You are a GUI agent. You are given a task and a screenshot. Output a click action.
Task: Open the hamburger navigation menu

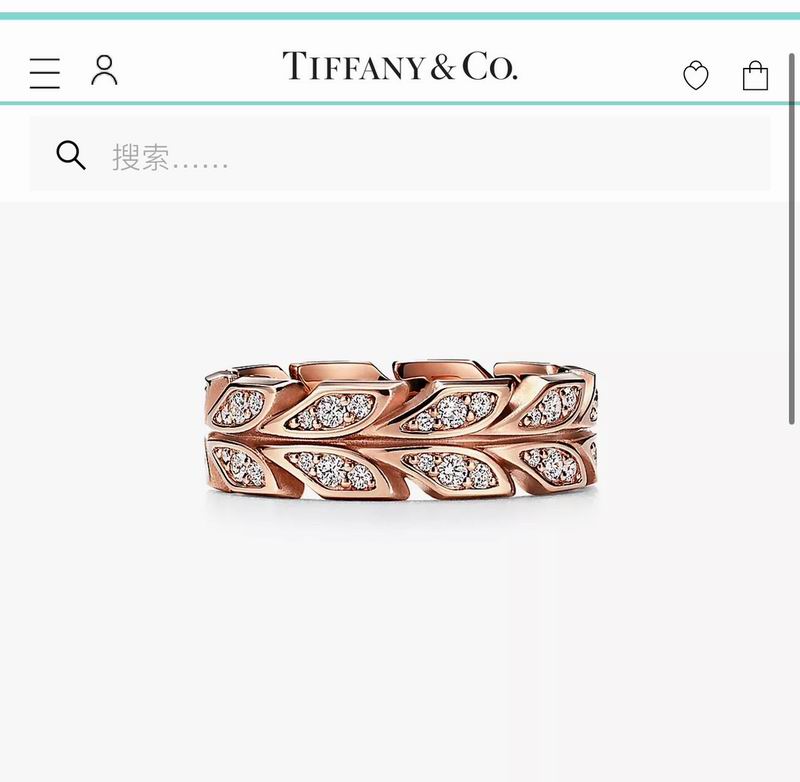45,73
